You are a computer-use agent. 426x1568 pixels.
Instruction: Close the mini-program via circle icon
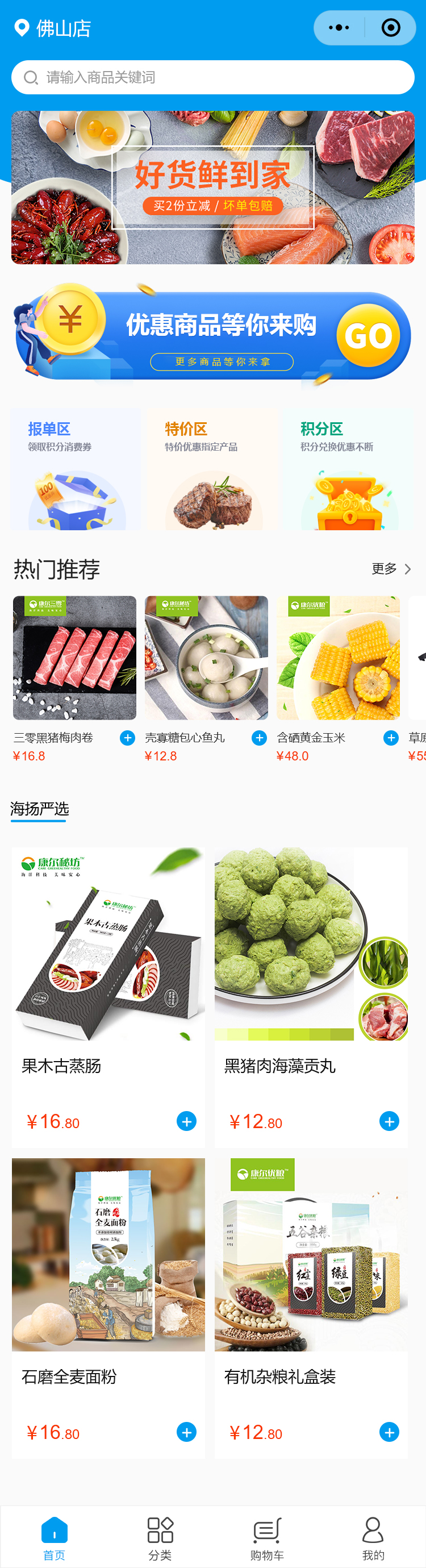tap(390, 28)
